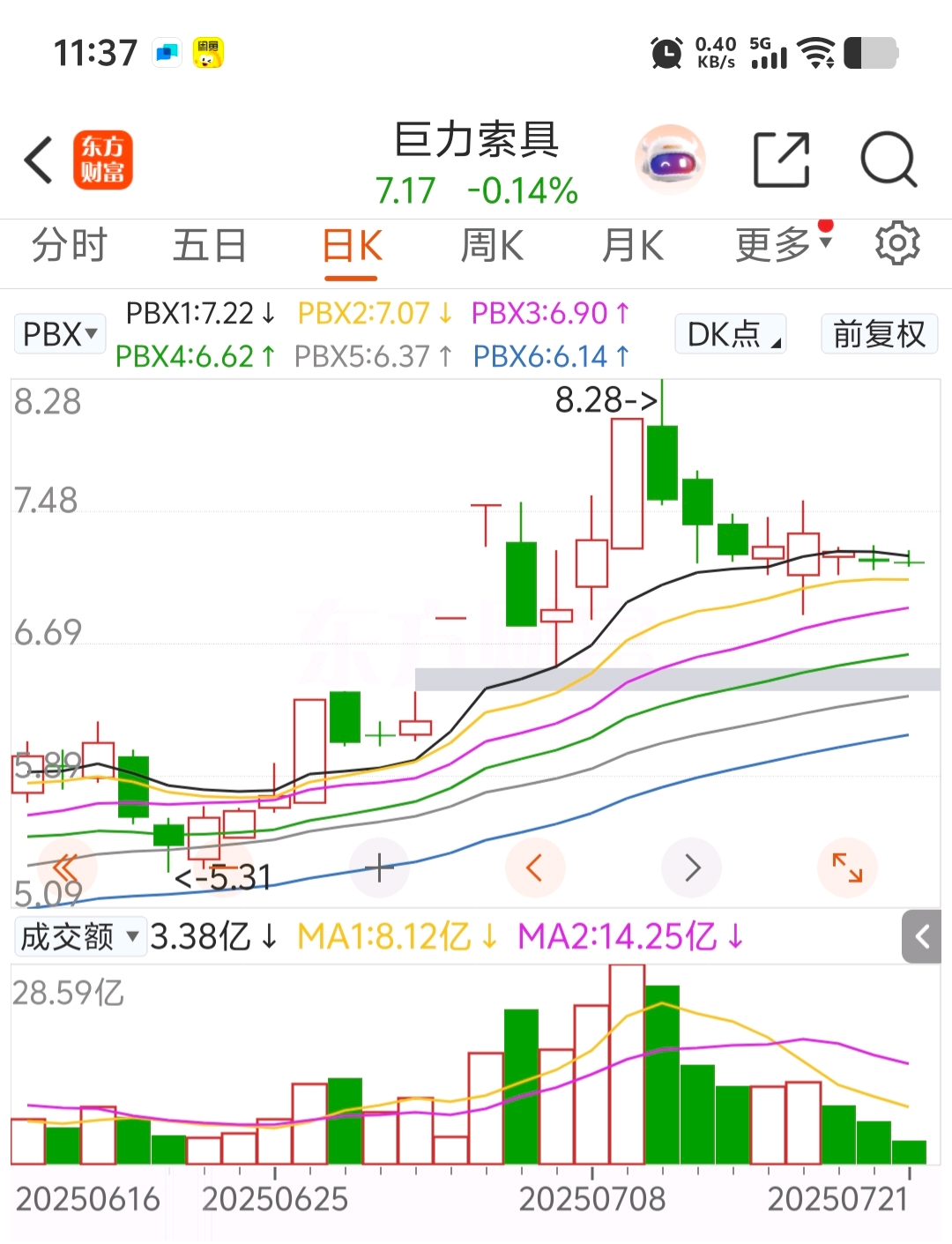Move chart one step left
The width and height of the screenshot is (952, 1244).
[534, 868]
